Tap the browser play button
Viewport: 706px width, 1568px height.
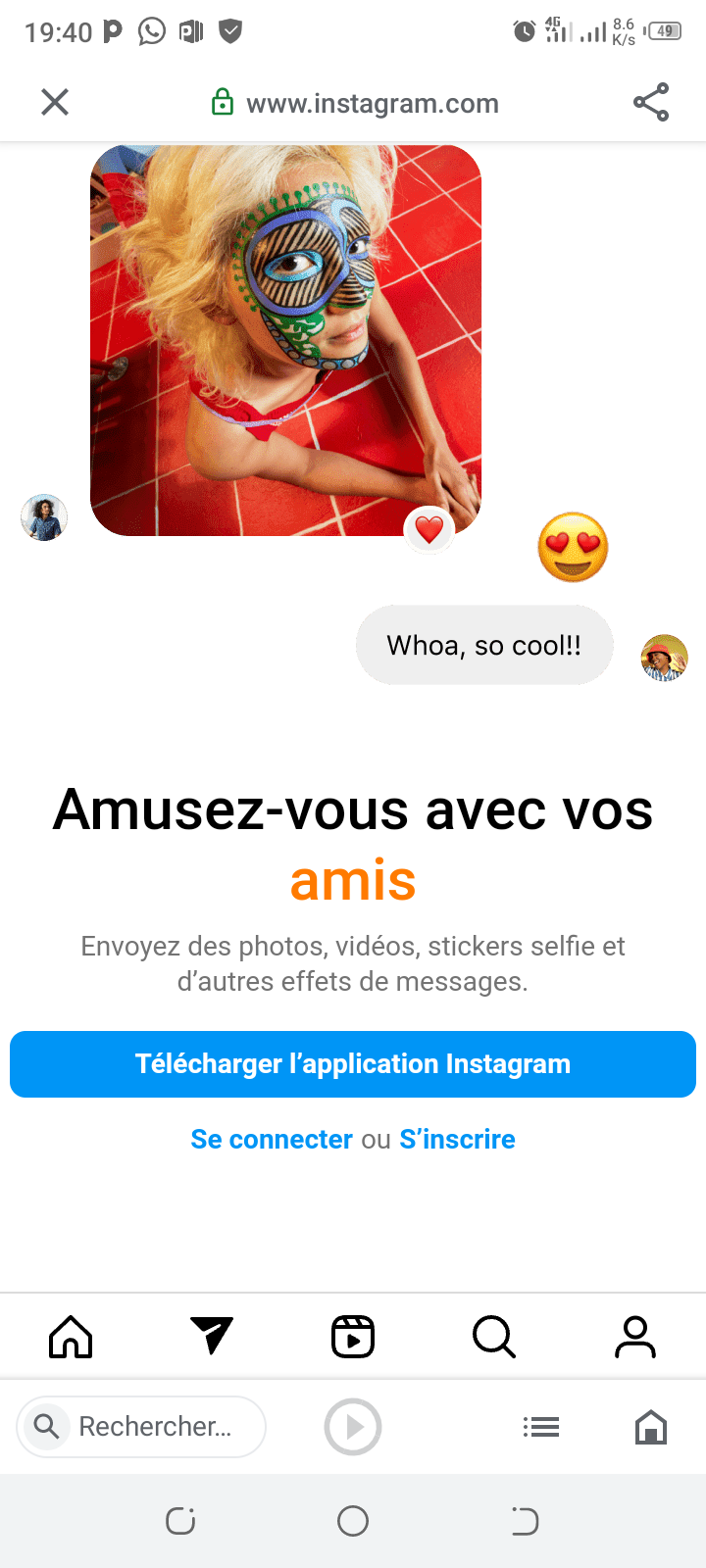pos(353,1427)
